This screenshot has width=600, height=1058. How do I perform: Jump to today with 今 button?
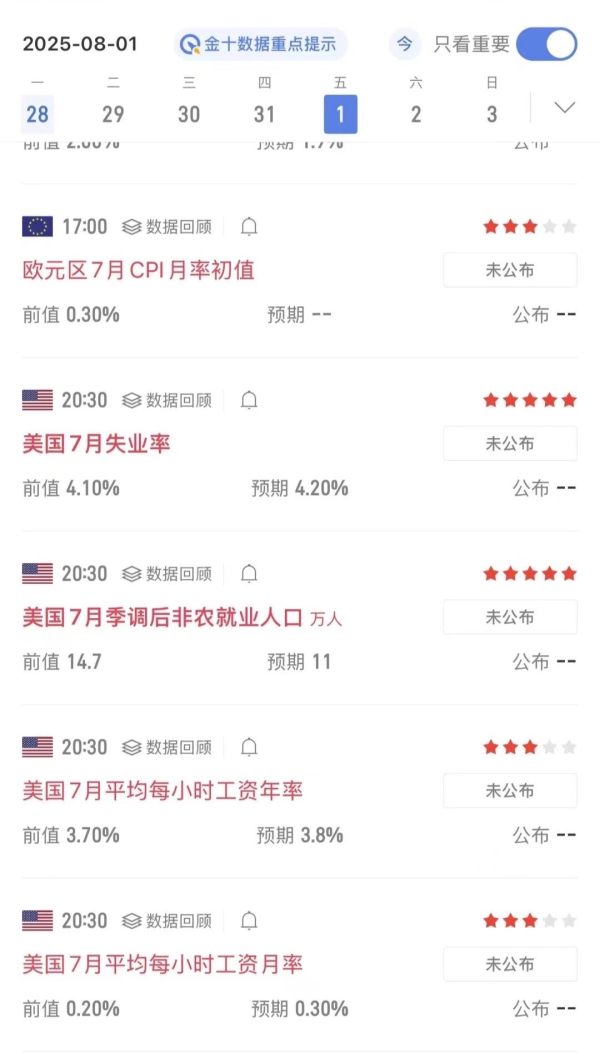click(404, 45)
